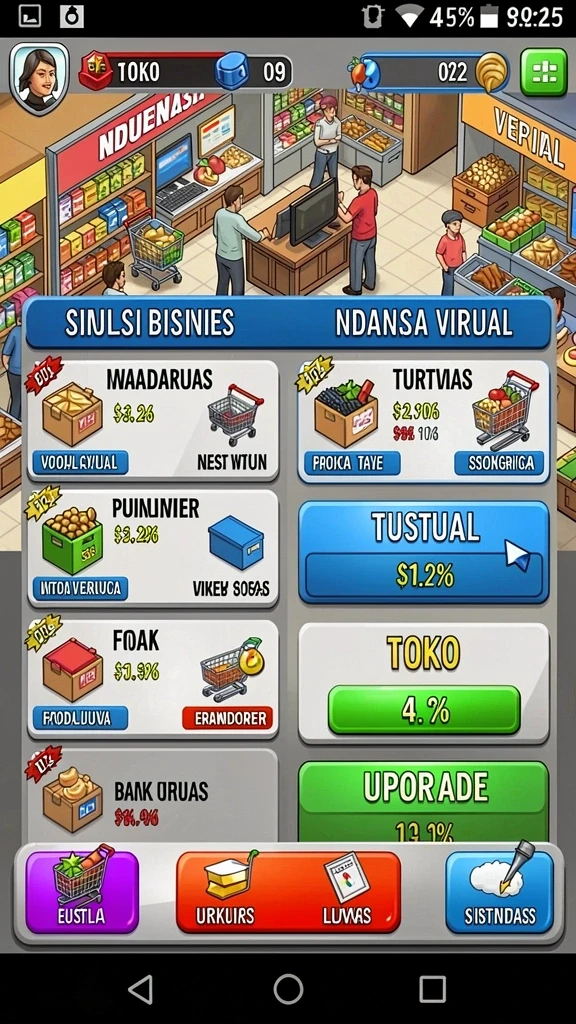This screenshot has width=576, height=1024.
Task: Select the Maadaruas product card
Action: 153,420
